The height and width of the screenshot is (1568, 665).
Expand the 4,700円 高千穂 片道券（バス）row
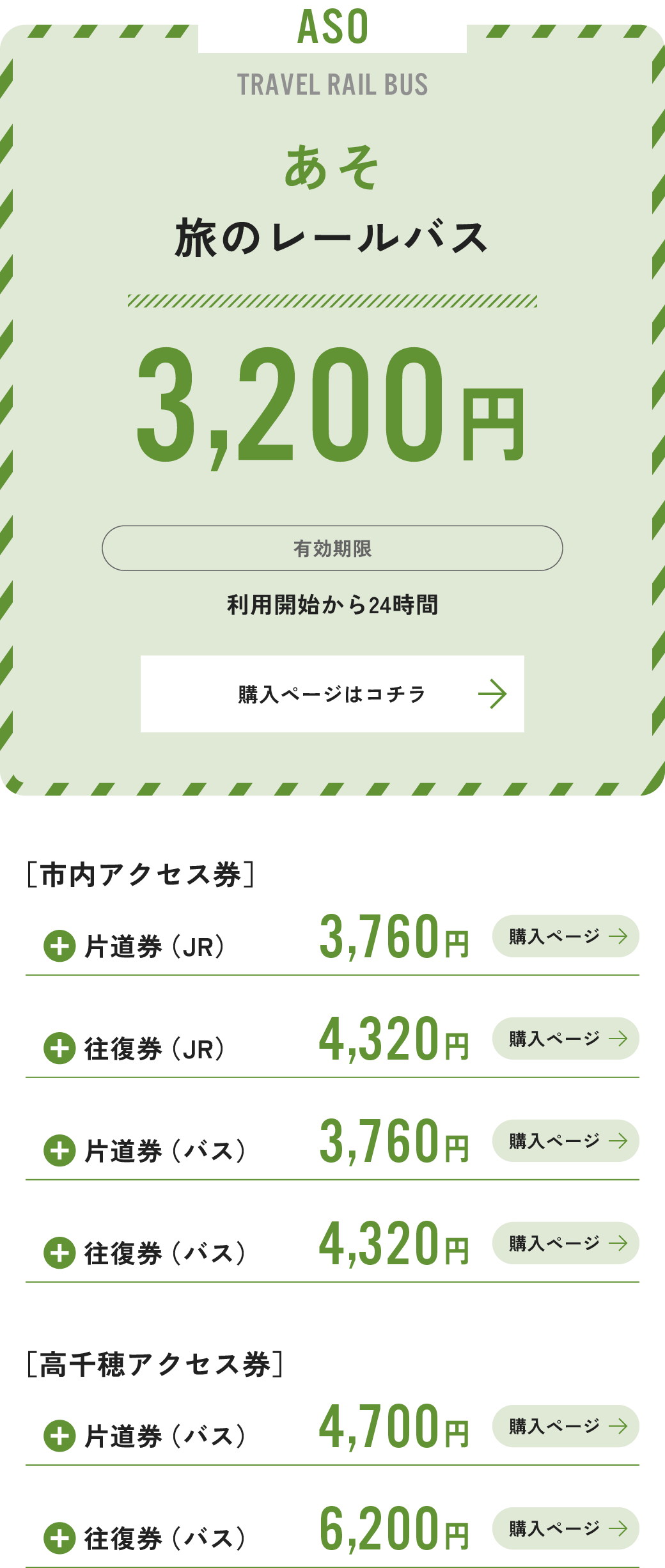click(x=60, y=1436)
